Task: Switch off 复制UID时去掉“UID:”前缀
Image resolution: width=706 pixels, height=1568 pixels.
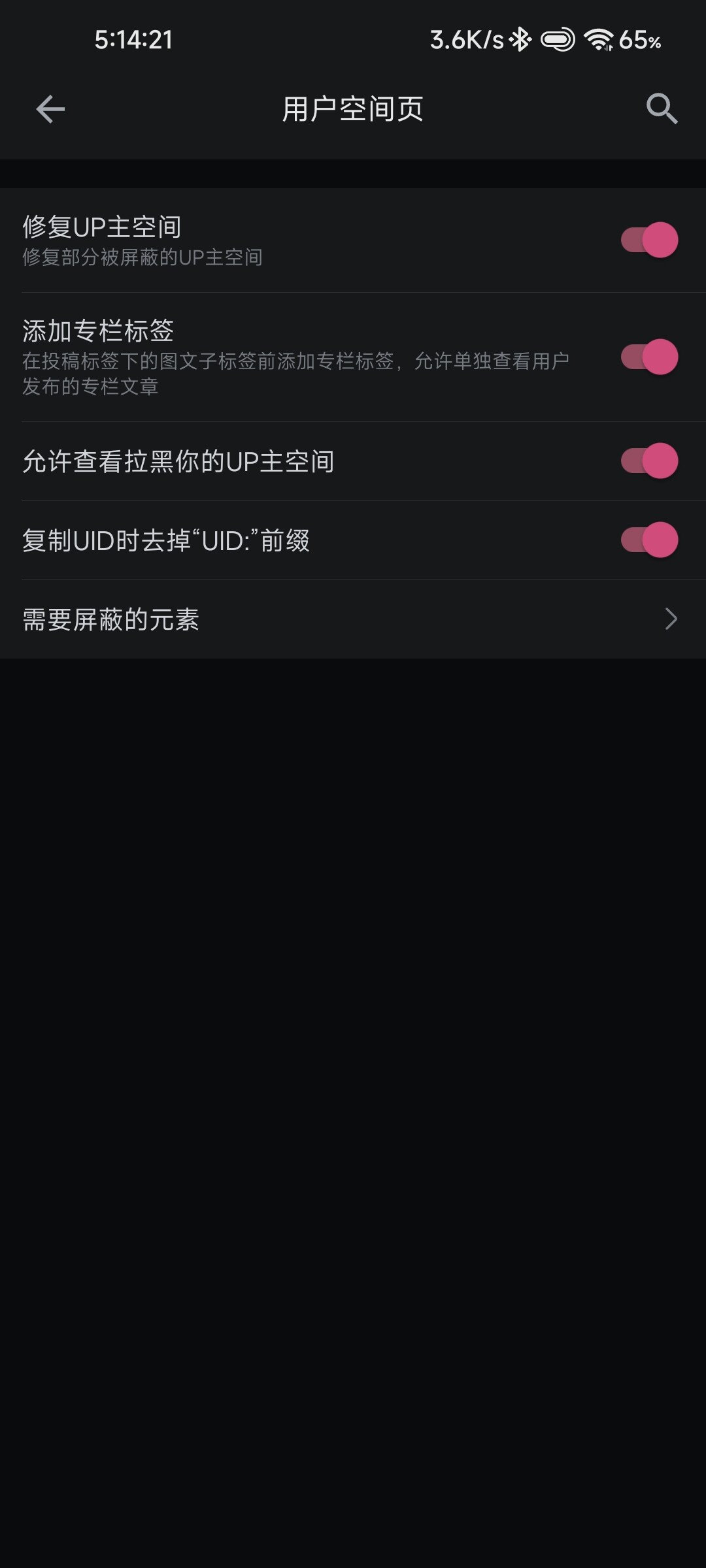Action: (649, 540)
